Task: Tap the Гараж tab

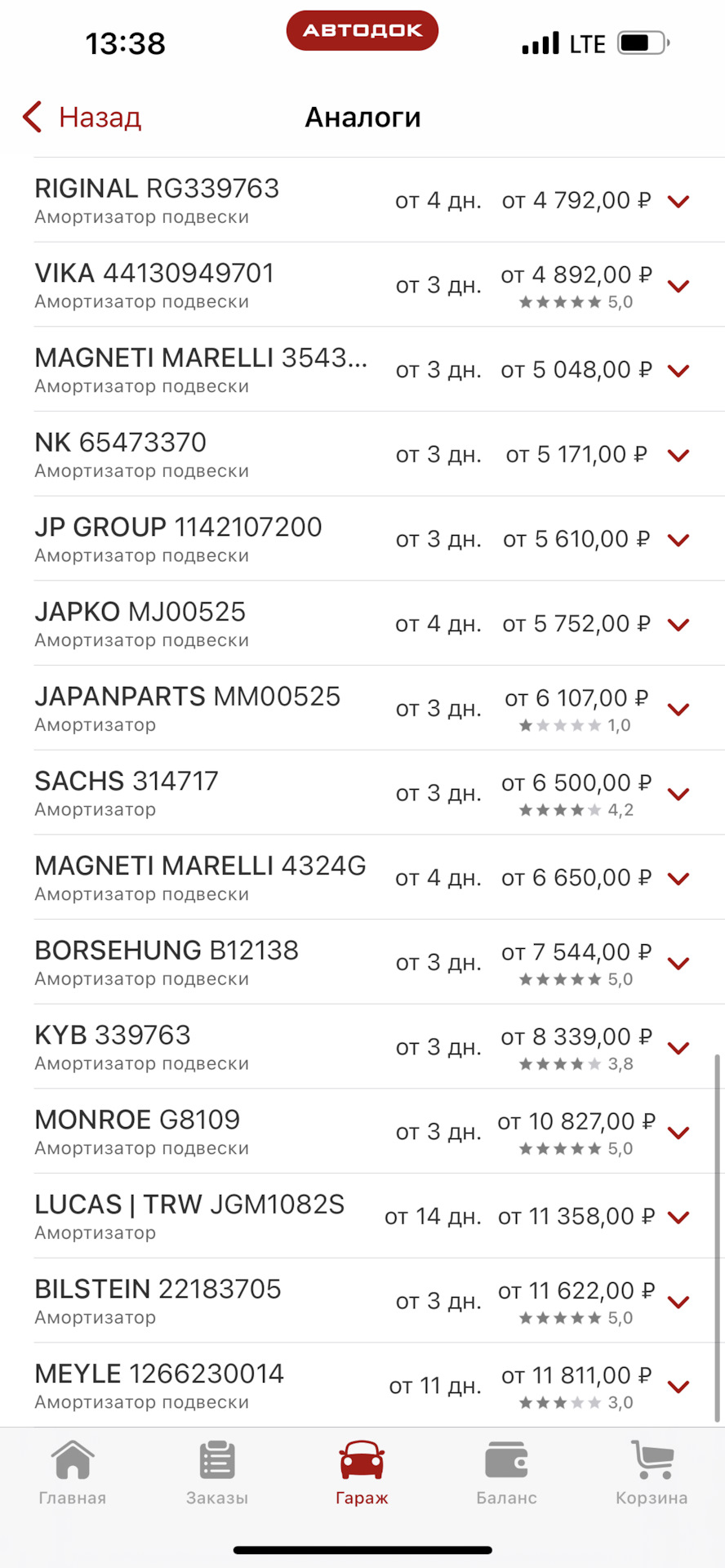Action: [362, 1474]
